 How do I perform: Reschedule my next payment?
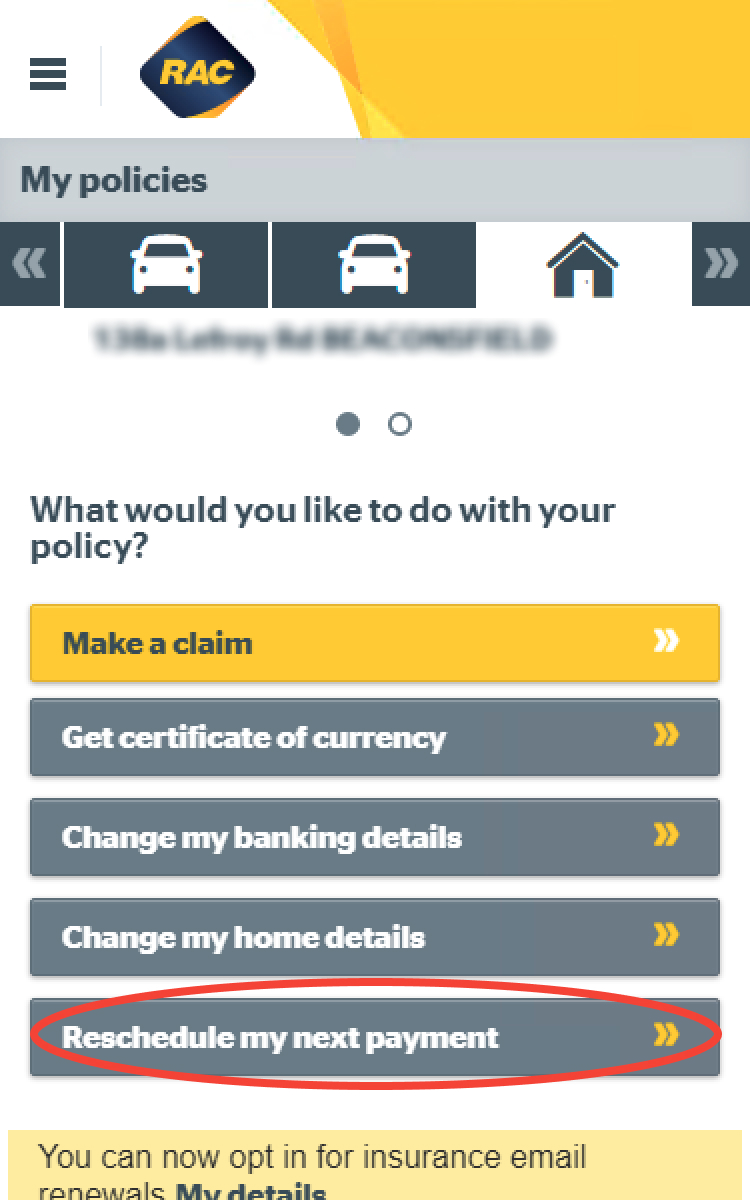pyautogui.click(x=375, y=1037)
